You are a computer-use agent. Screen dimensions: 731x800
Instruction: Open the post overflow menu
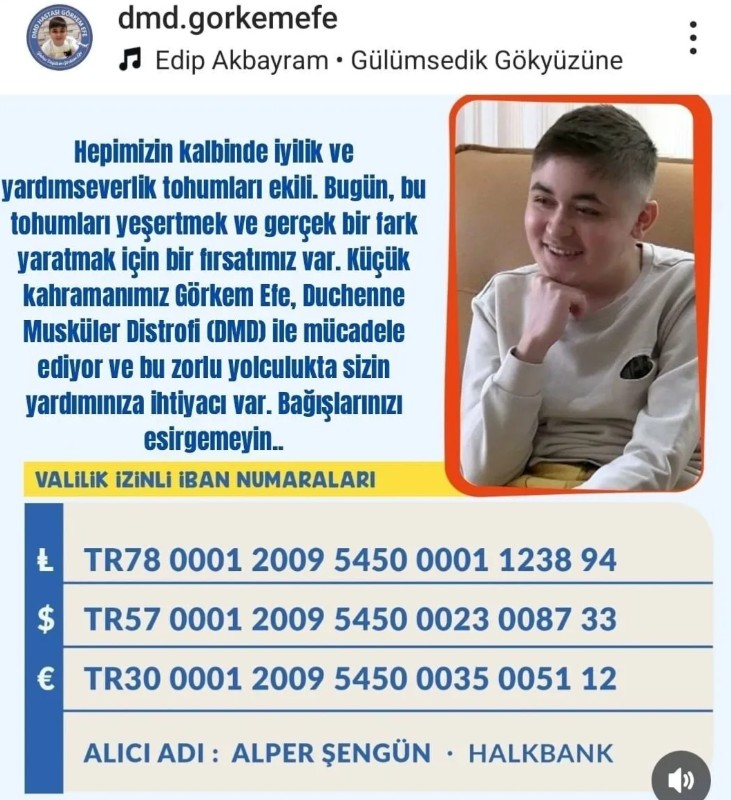point(693,38)
